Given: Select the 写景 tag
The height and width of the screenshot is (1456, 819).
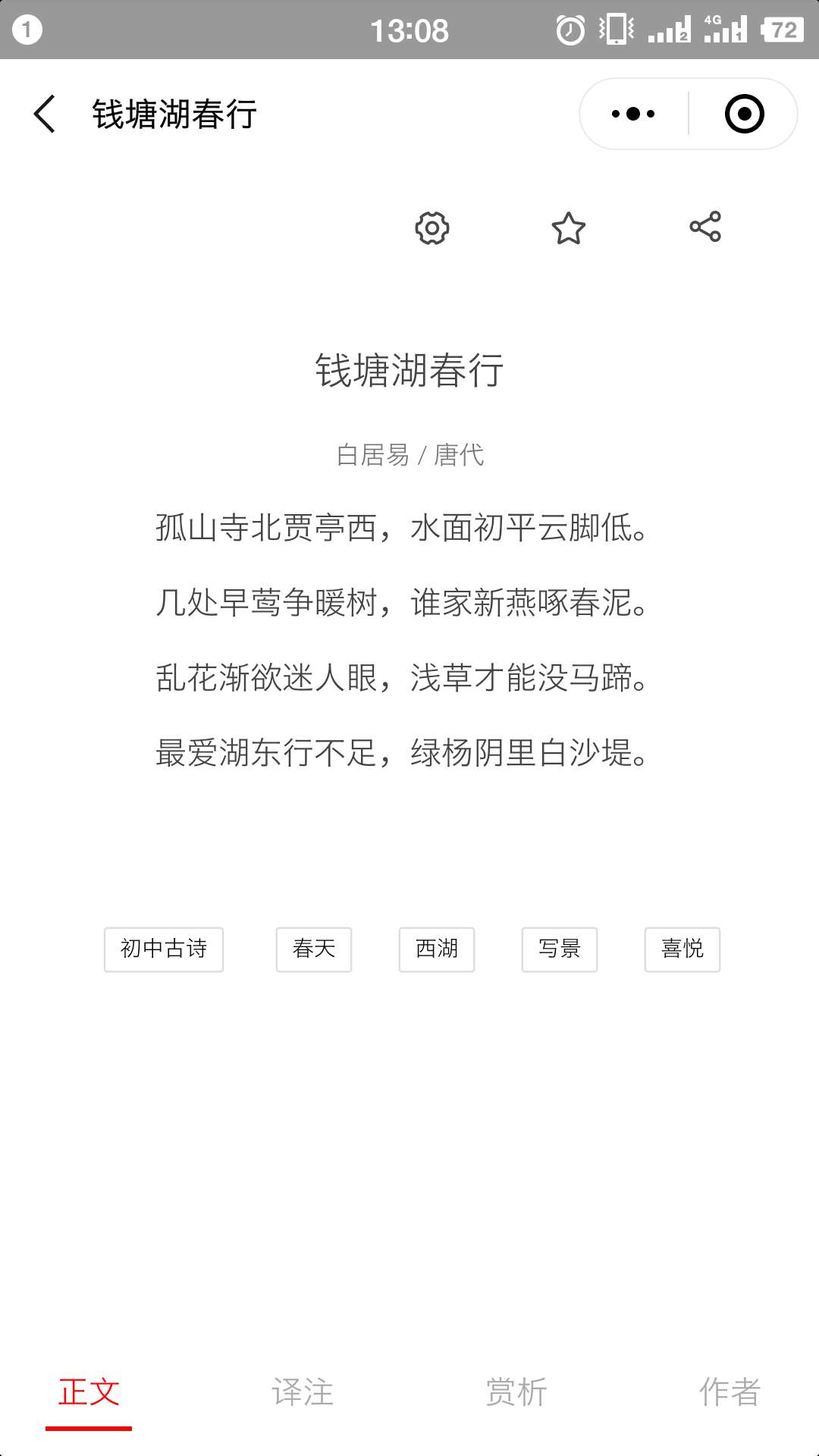Looking at the screenshot, I should click(560, 949).
